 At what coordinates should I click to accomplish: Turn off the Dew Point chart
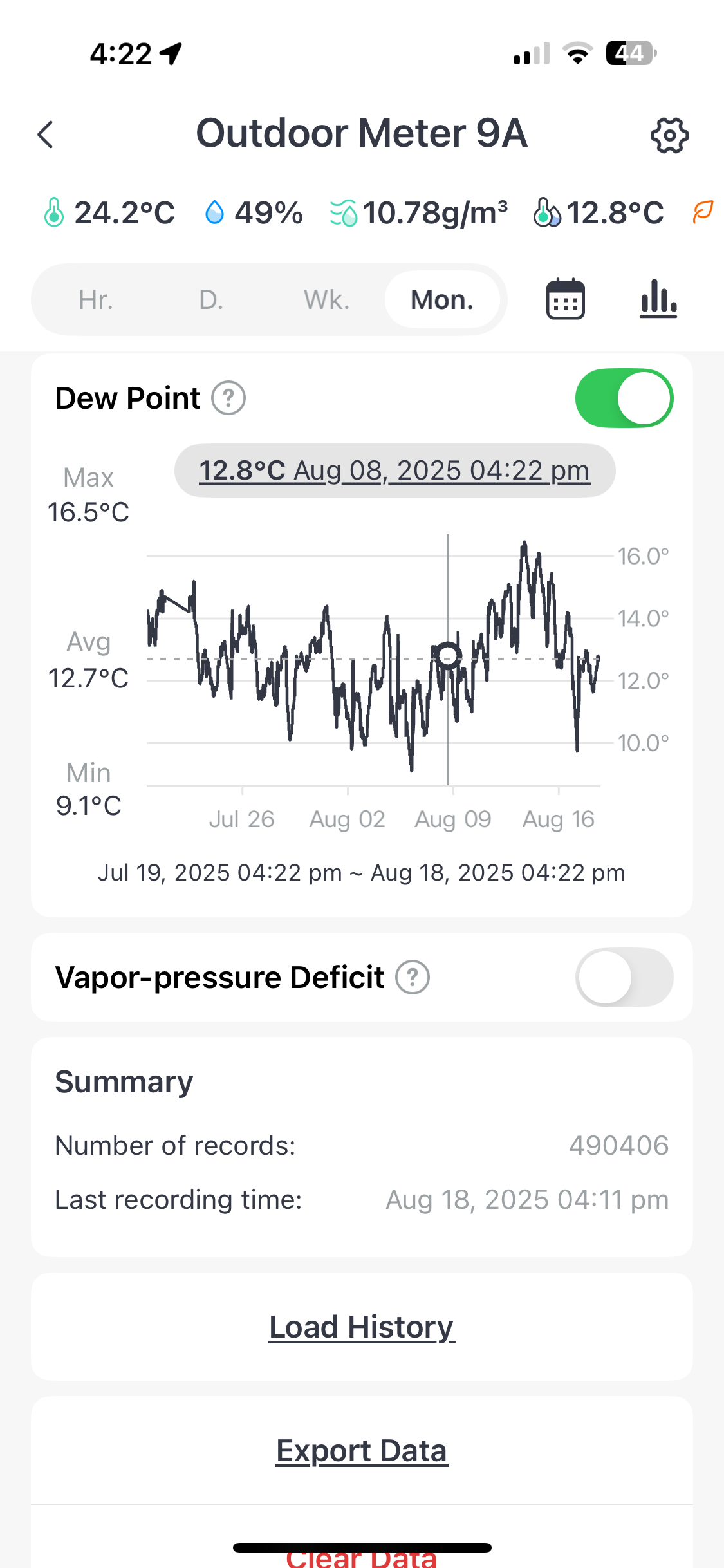(624, 398)
